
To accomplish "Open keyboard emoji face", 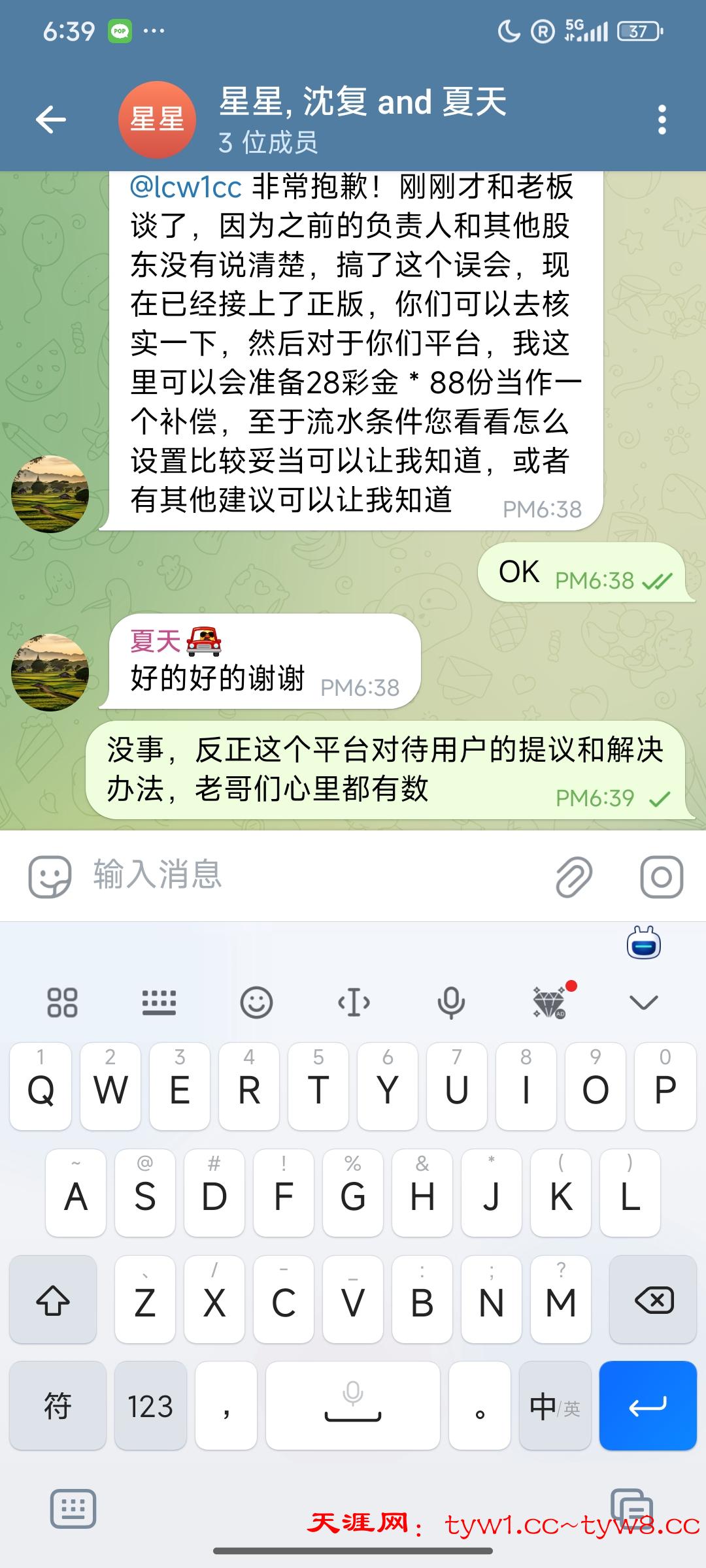I will pos(256,1002).
